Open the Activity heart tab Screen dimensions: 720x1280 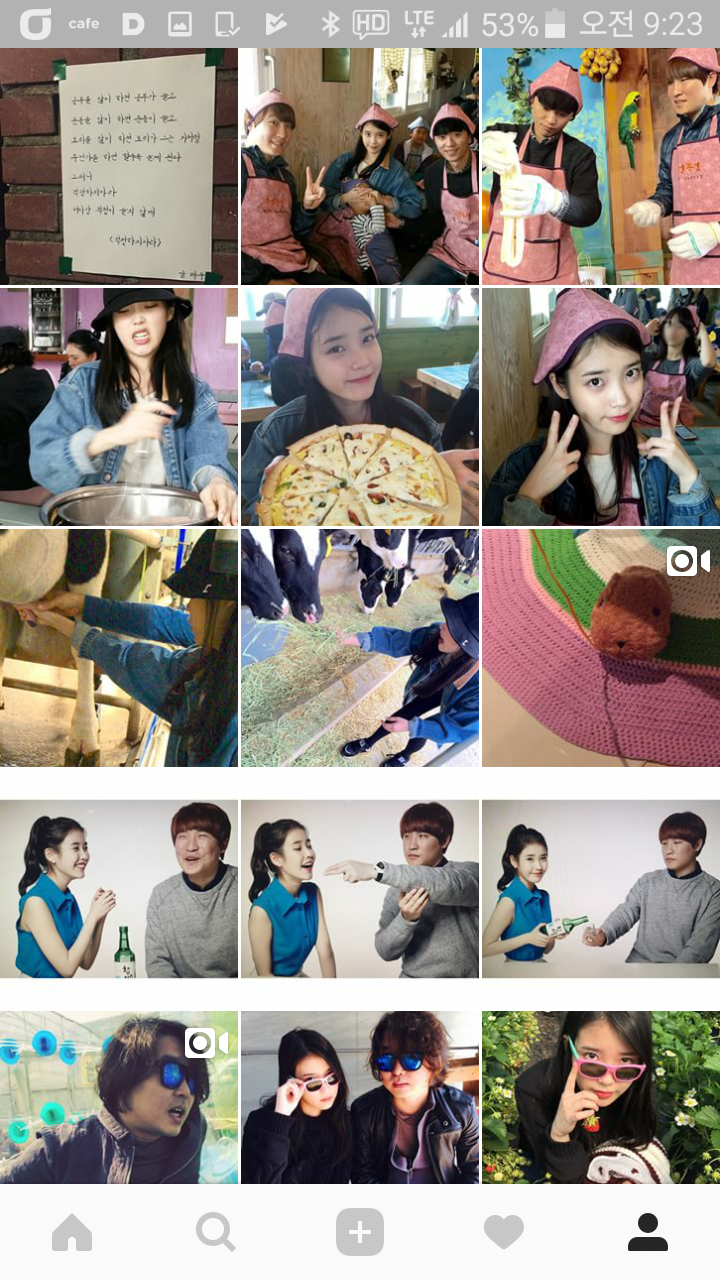pos(504,1232)
